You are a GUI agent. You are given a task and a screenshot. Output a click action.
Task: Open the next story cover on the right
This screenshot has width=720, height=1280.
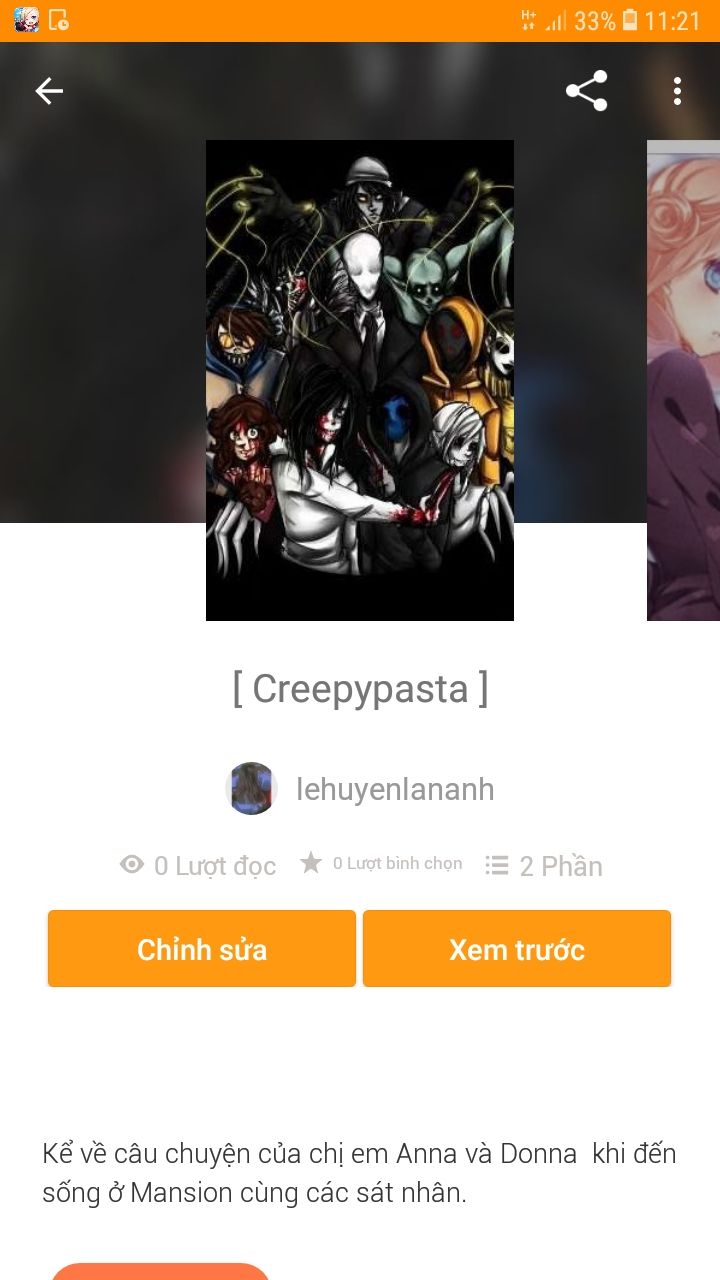coord(684,380)
